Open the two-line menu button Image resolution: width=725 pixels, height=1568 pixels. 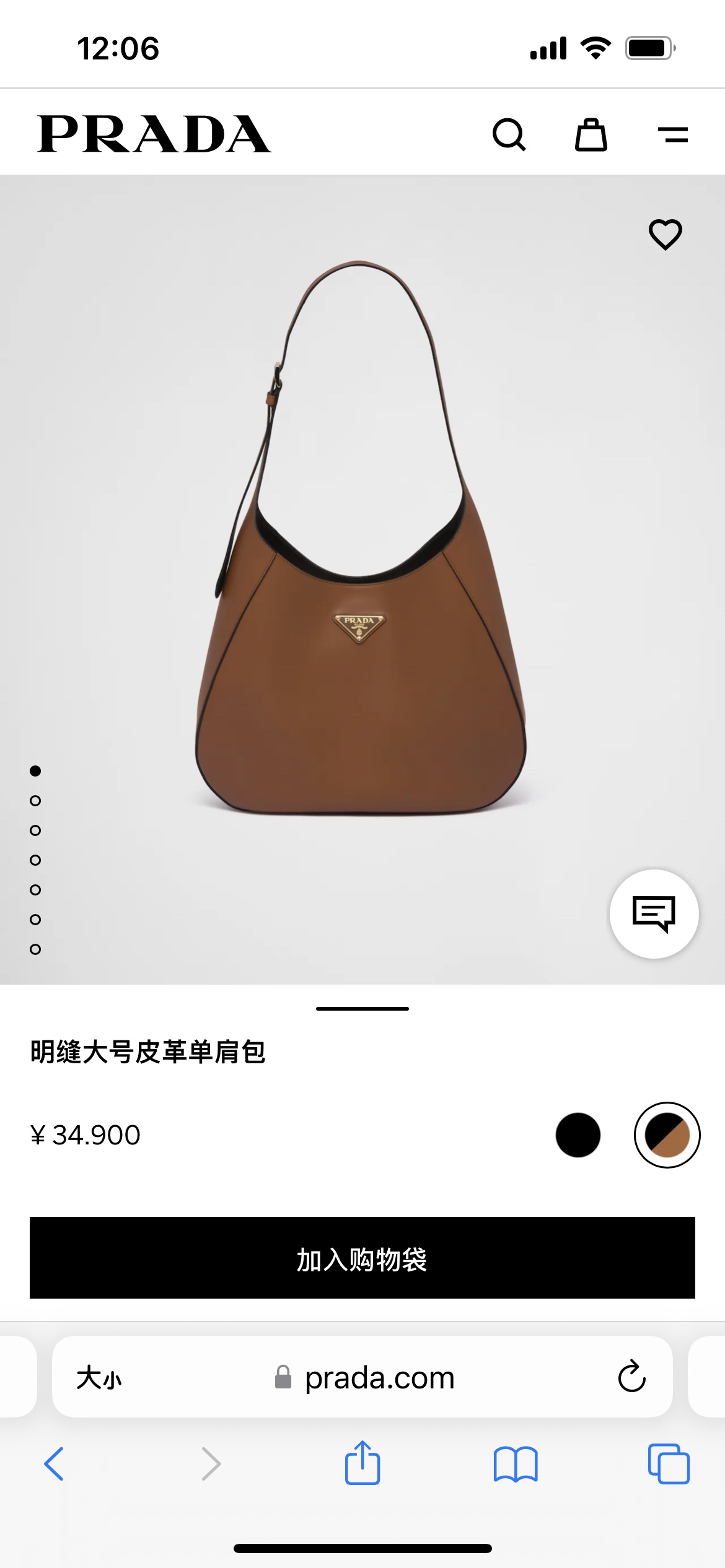(x=673, y=134)
